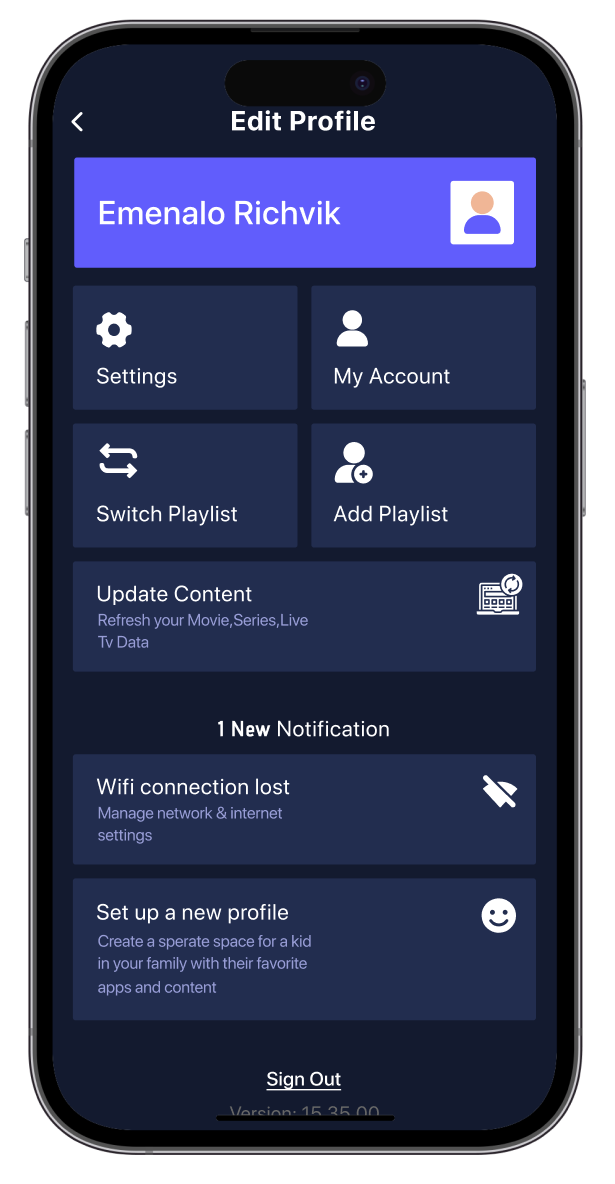
Task: Choose the Add Playlist tile
Action: coord(423,486)
